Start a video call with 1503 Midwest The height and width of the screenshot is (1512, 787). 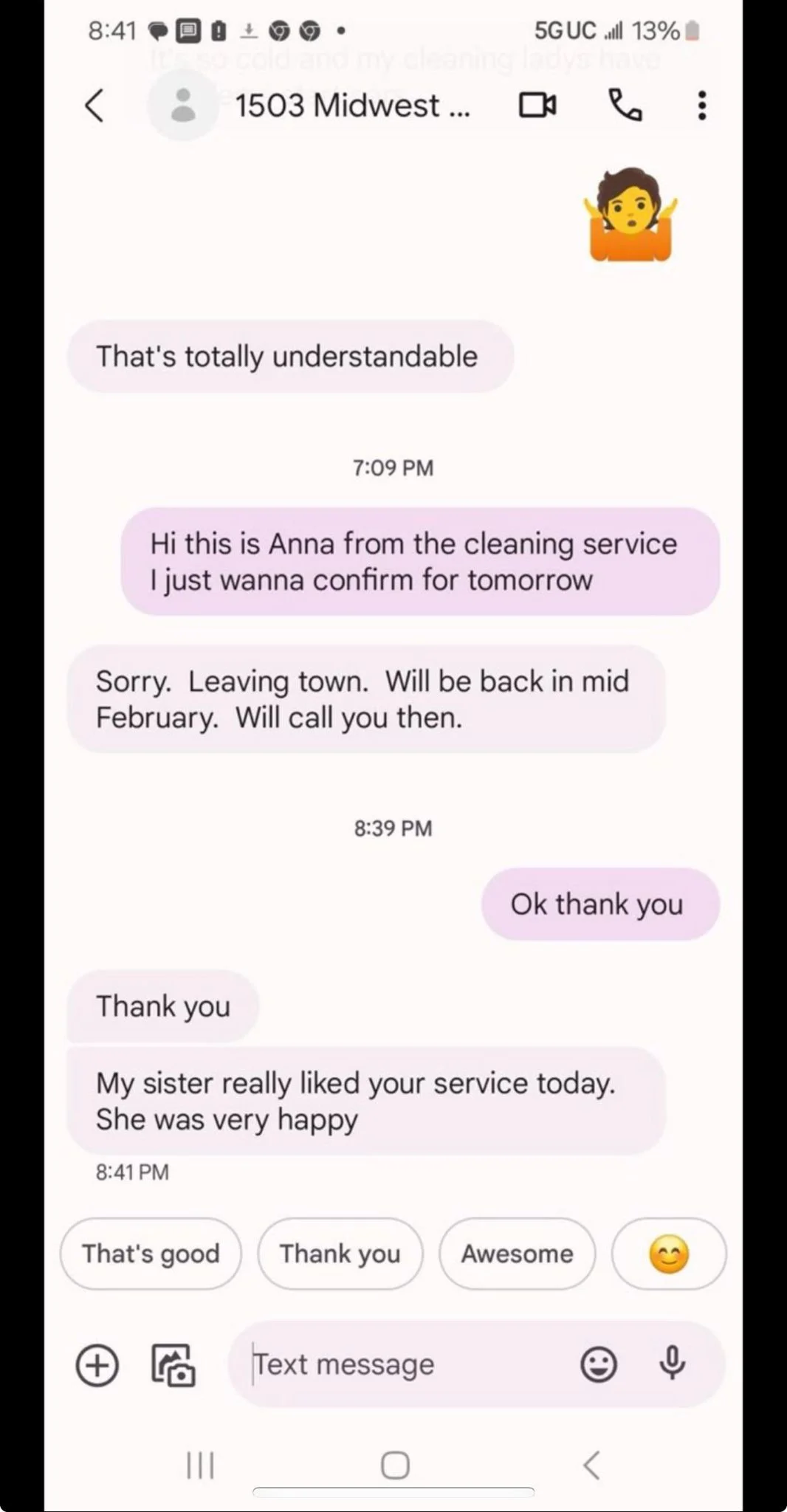(537, 106)
